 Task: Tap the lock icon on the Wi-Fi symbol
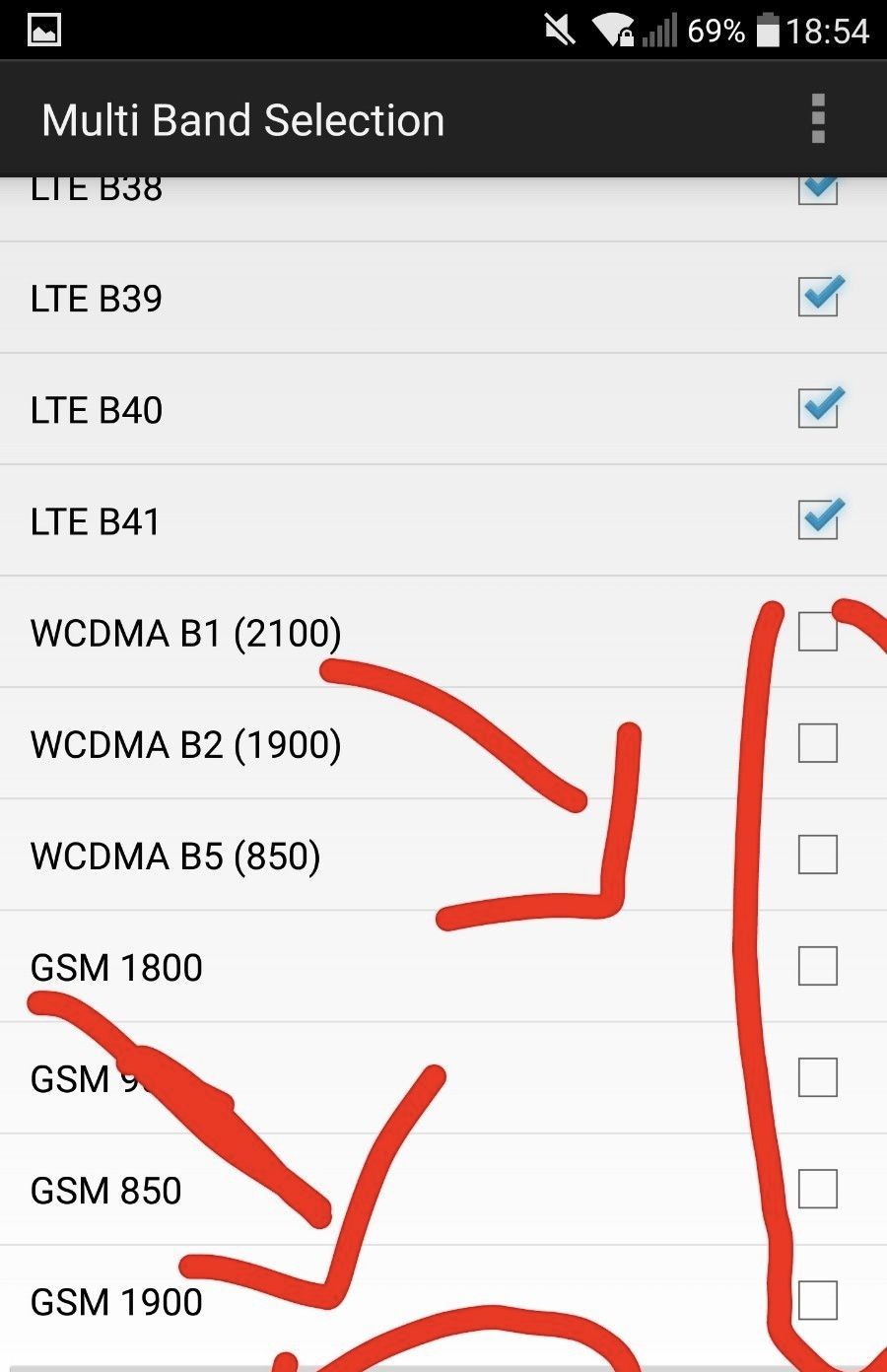[x=627, y=39]
